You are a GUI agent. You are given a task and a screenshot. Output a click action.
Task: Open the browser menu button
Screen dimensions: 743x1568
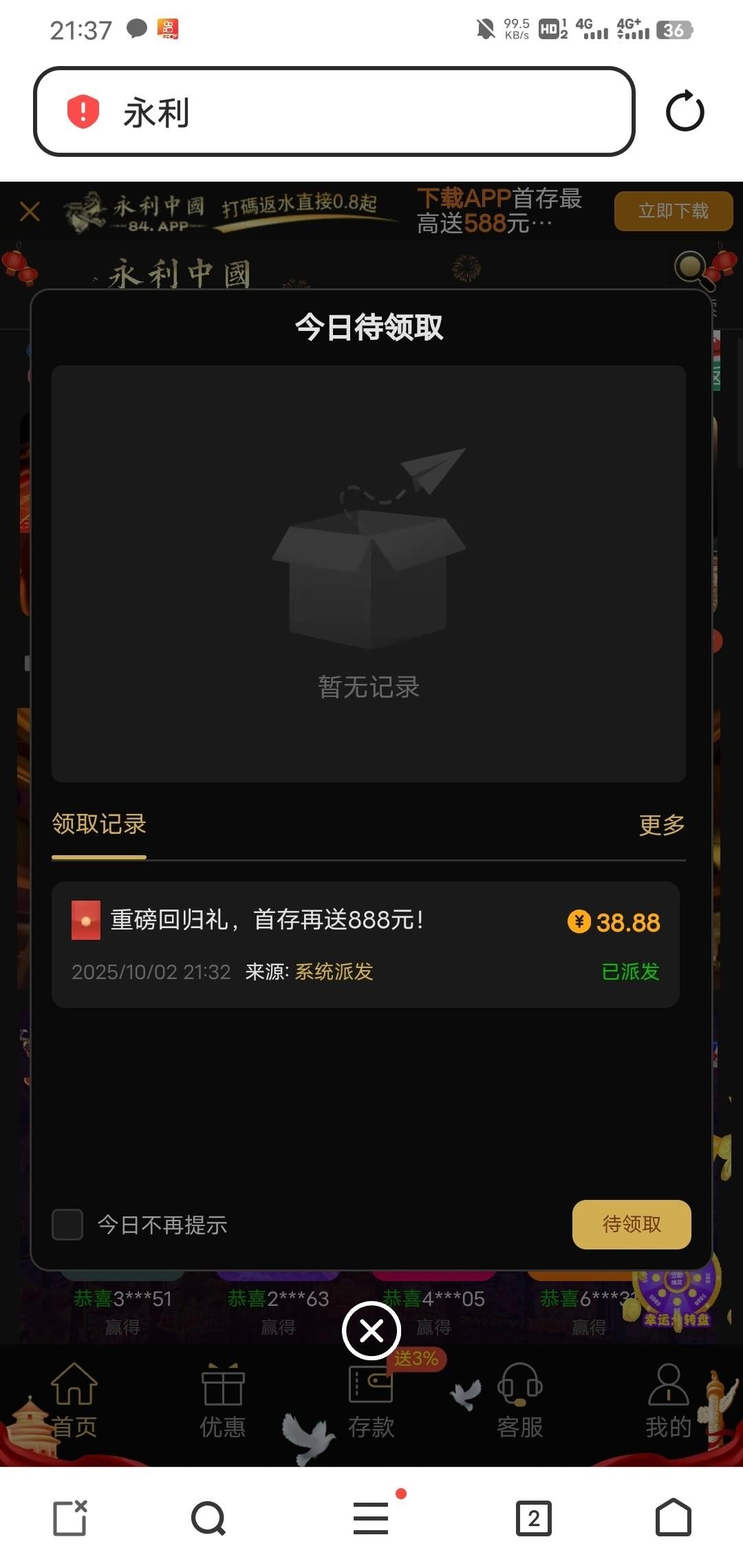(371, 1518)
